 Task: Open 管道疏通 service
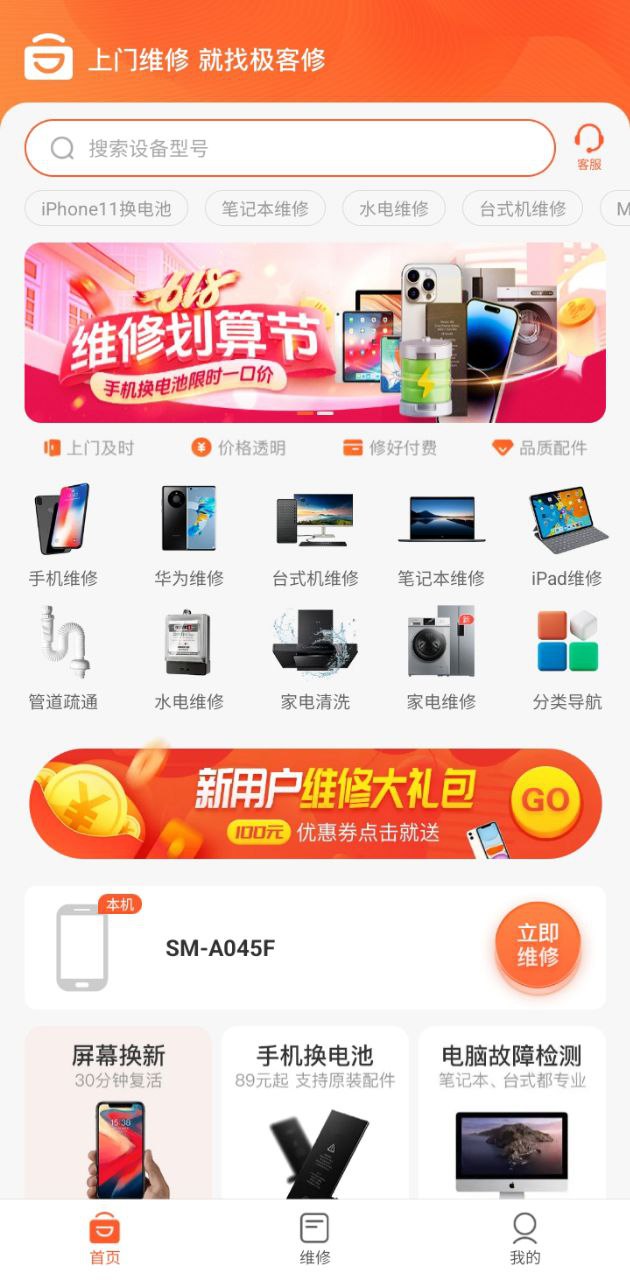(63, 659)
